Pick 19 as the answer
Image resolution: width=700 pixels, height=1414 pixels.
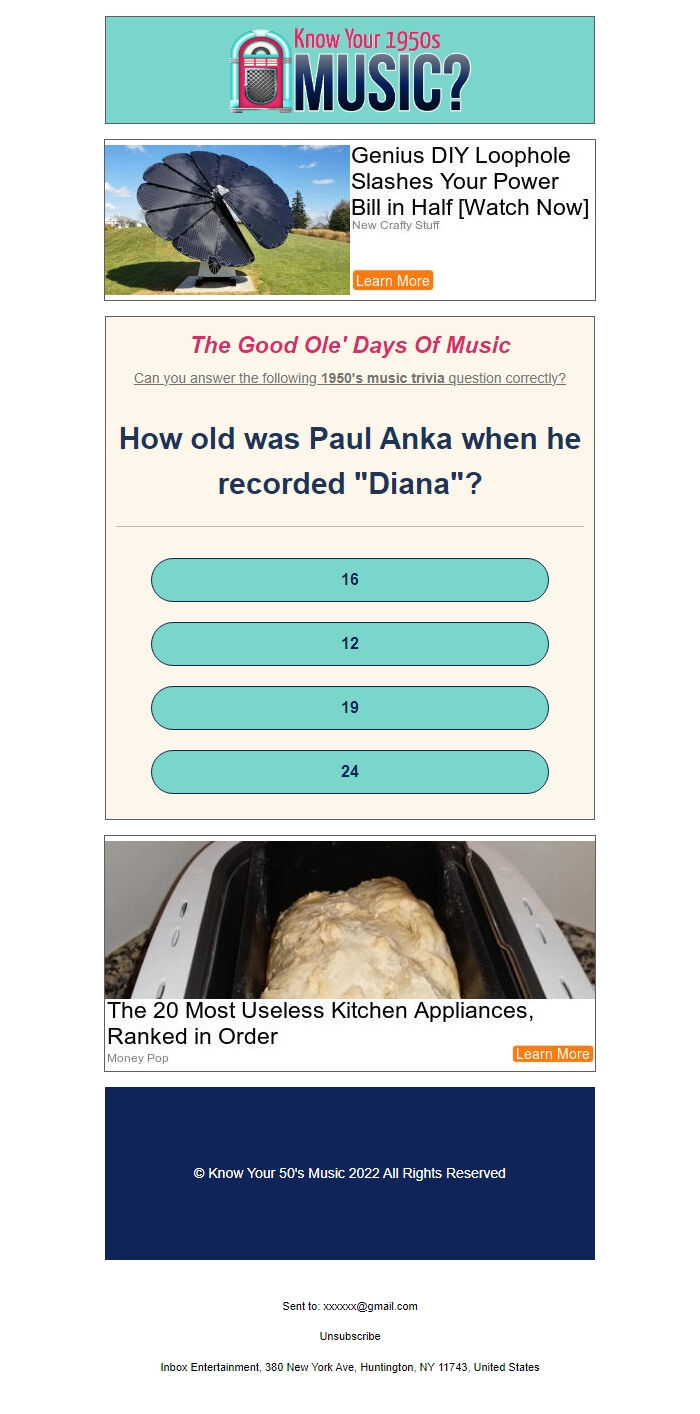click(349, 708)
